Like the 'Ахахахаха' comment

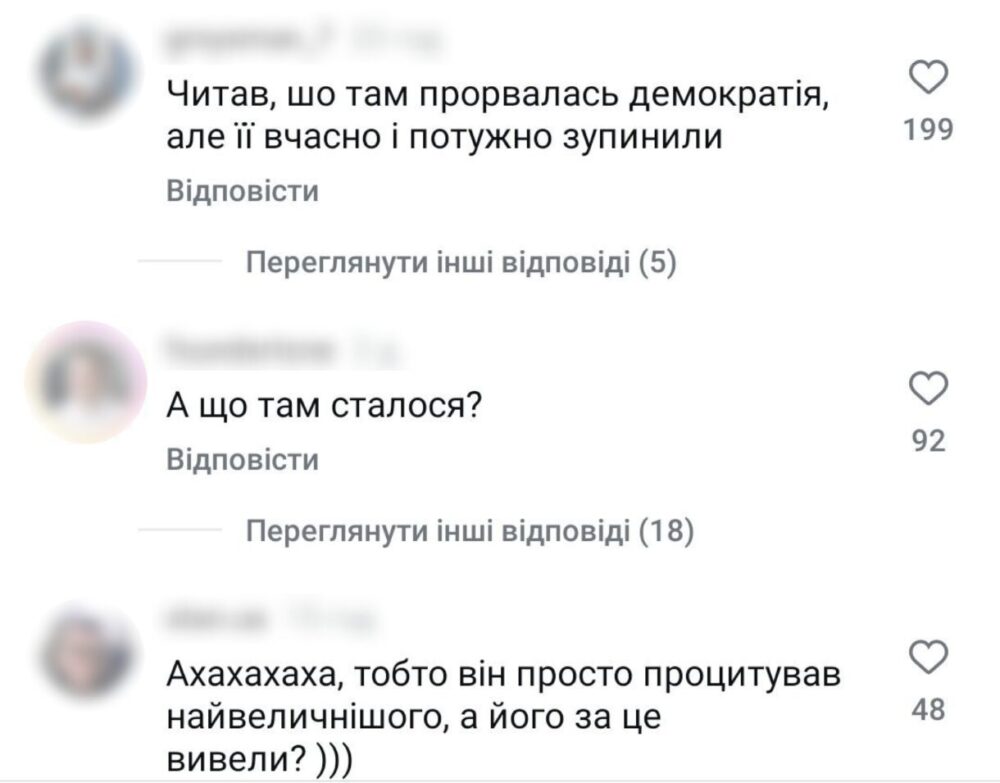[930, 658]
